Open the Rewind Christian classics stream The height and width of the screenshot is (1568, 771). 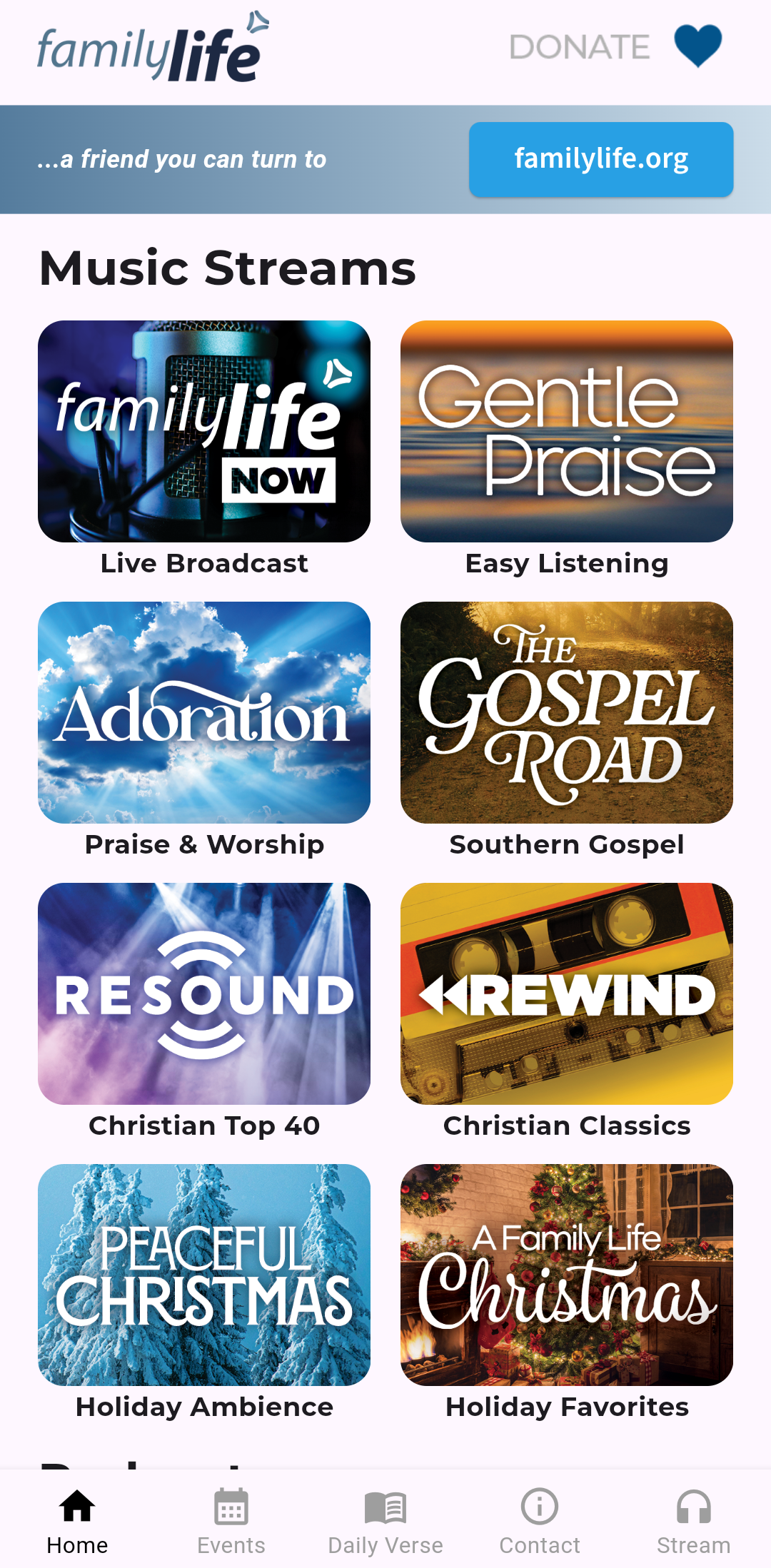tap(567, 993)
